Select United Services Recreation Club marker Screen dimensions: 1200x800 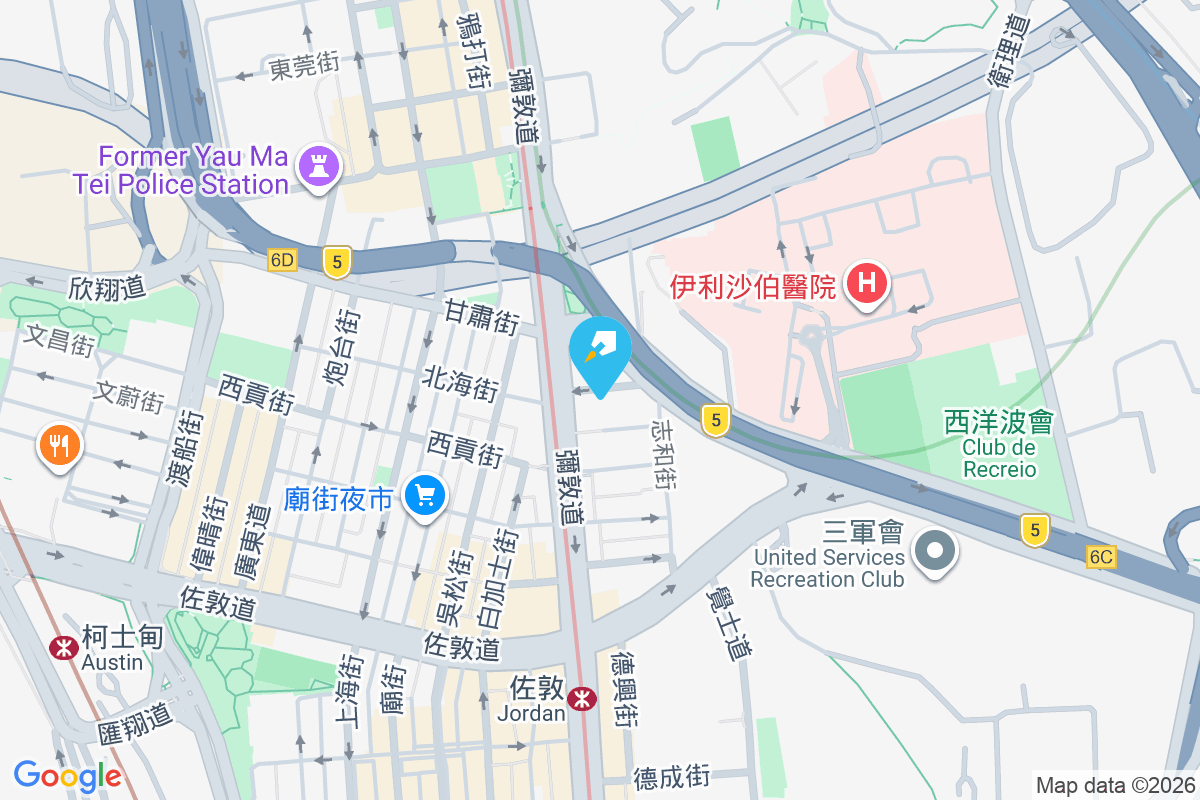click(936, 549)
